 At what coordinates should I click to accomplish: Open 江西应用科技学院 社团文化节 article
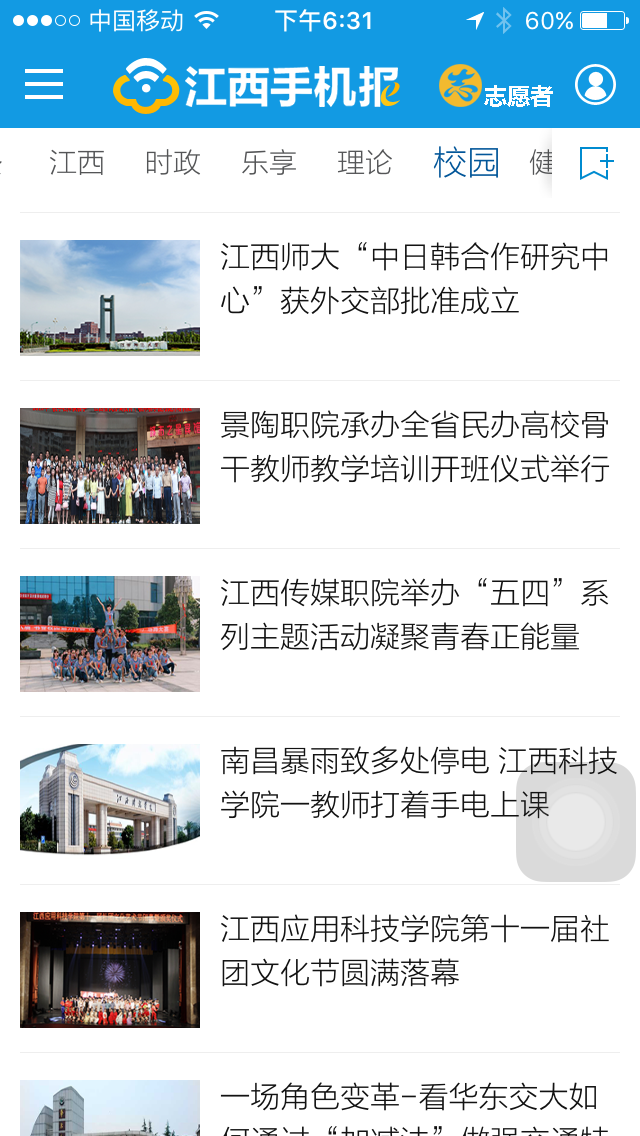point(320,969)
